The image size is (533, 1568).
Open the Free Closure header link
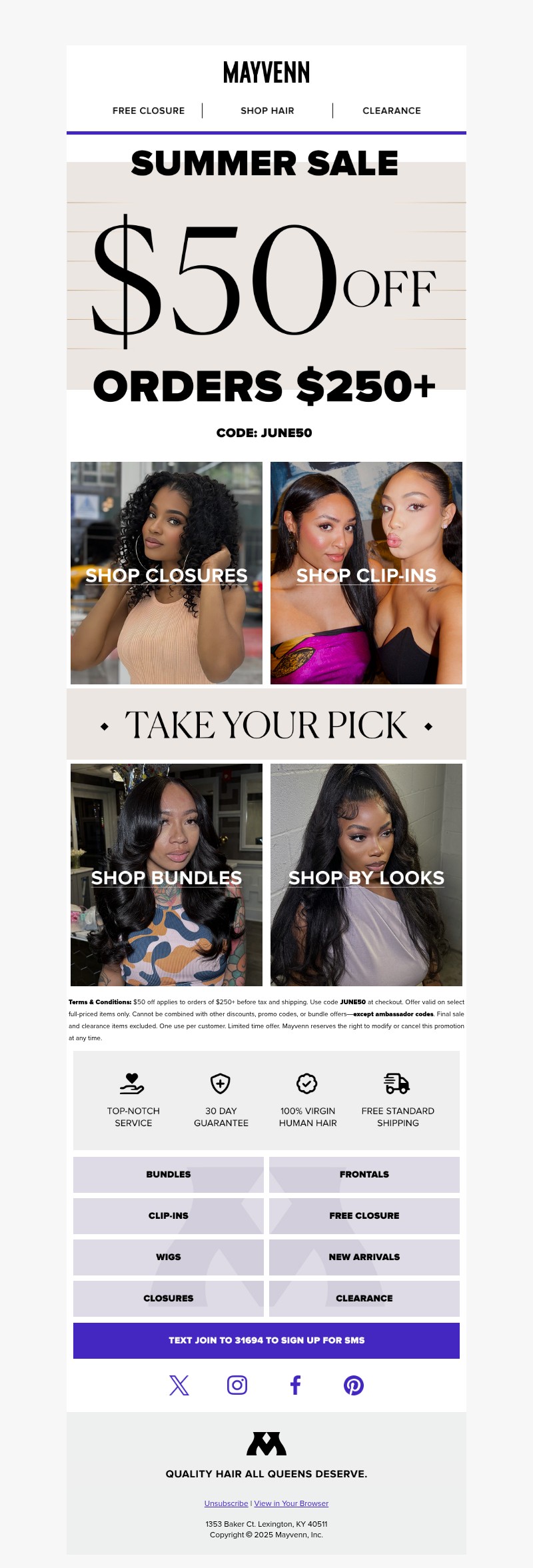(149, 111)
